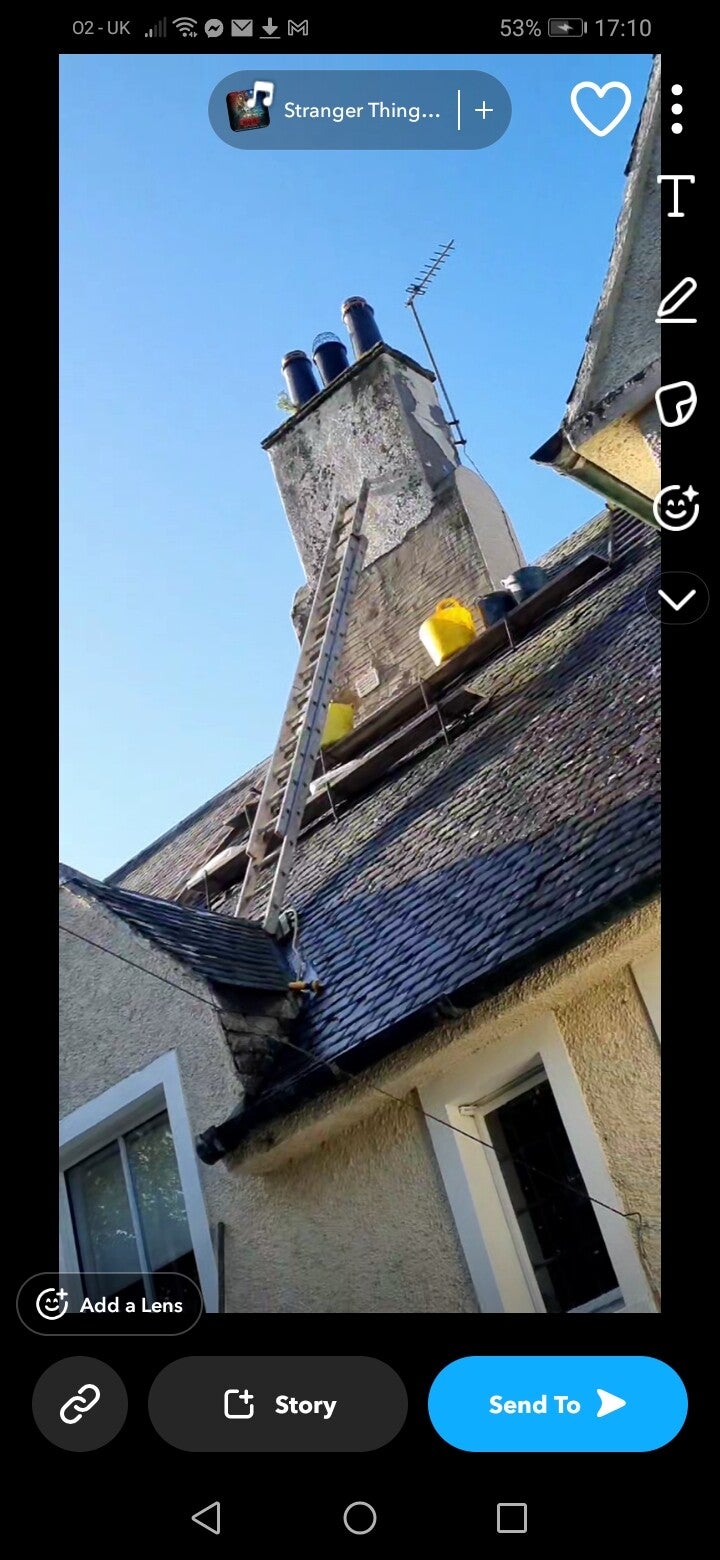The width and height of the screenshot is (720, 1560).
Task: Post the snap to Story
Action: (x=278, y=1404)
